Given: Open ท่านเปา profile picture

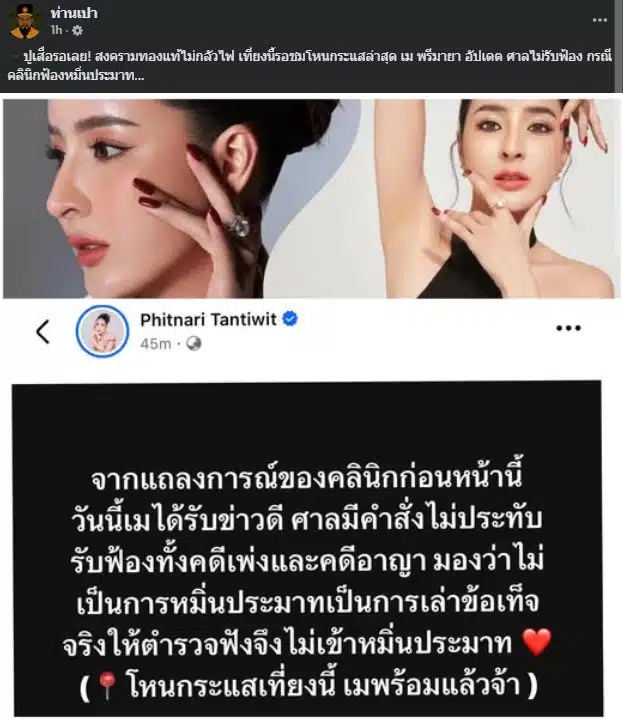Looking at the screenshot, I should point(25,21).
